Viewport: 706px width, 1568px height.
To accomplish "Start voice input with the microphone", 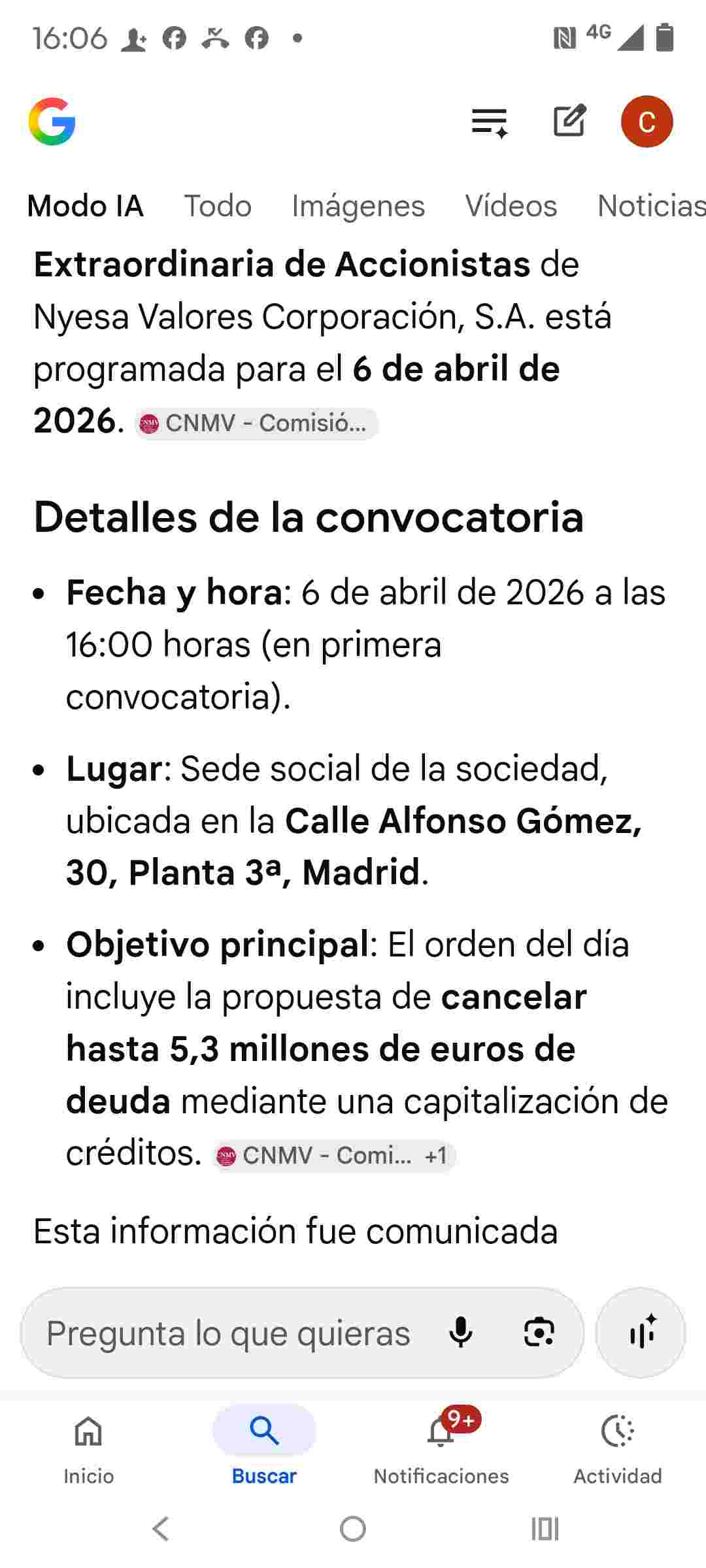I will [461, 1332].
